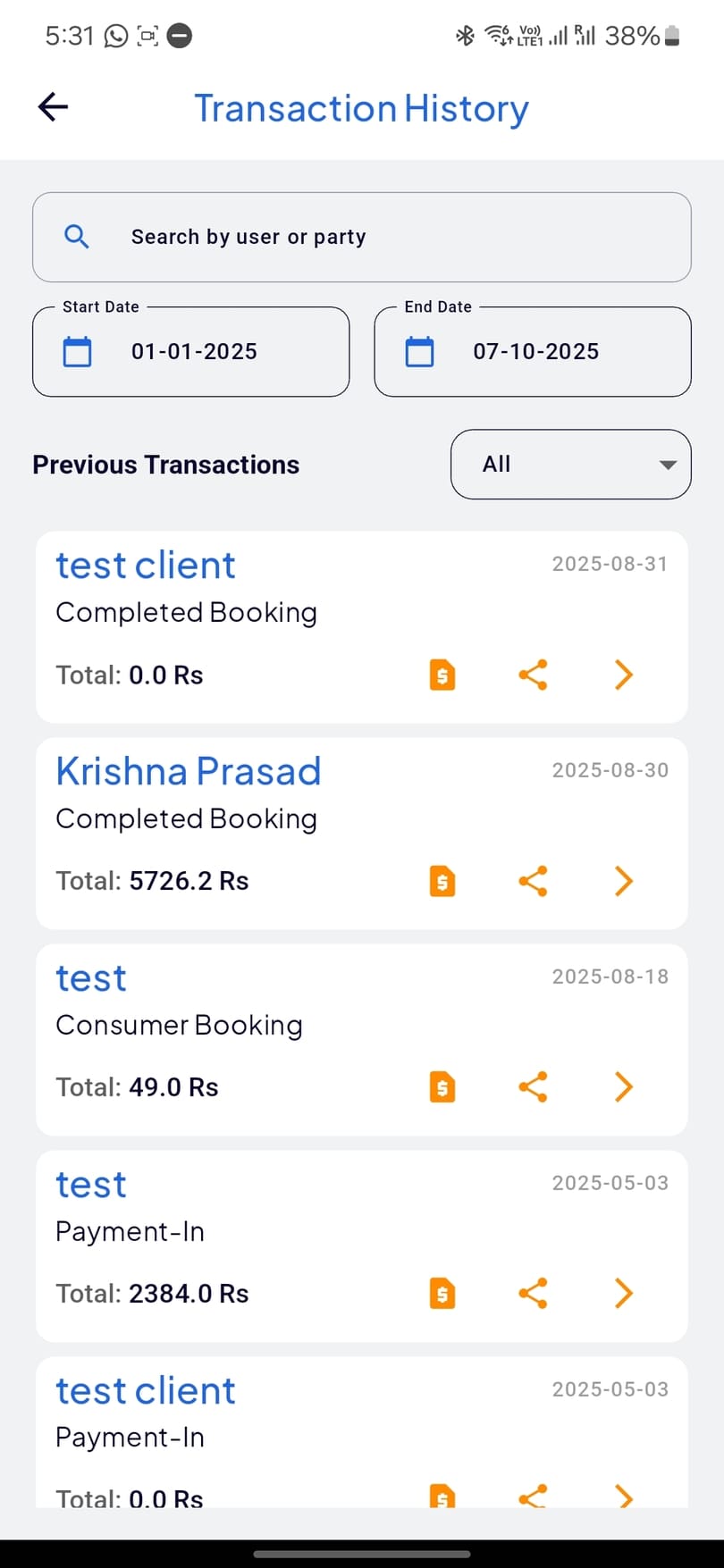Expand details for Krishna Prasad's transaction

click(x=622, y=880)
